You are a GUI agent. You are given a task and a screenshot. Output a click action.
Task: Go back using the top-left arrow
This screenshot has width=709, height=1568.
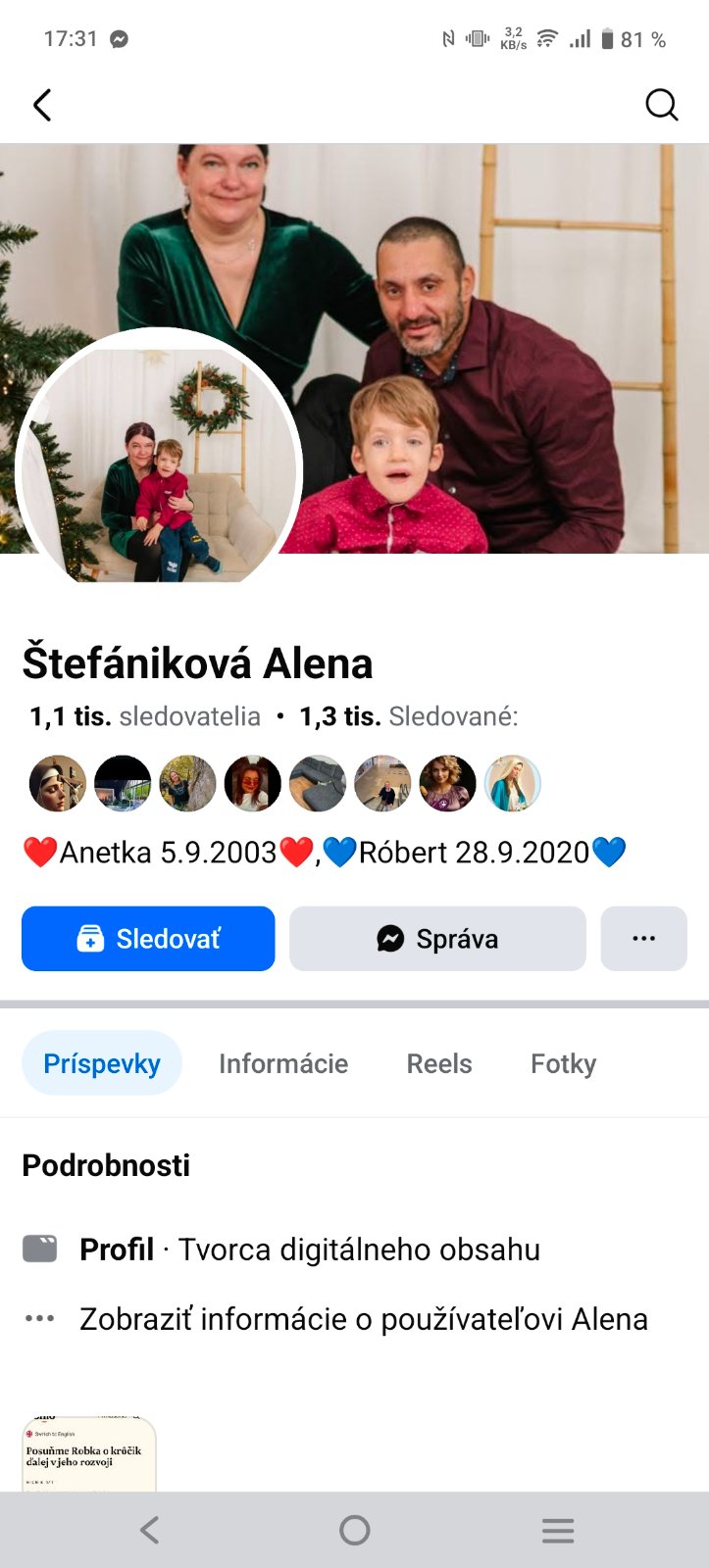point(42,105)
